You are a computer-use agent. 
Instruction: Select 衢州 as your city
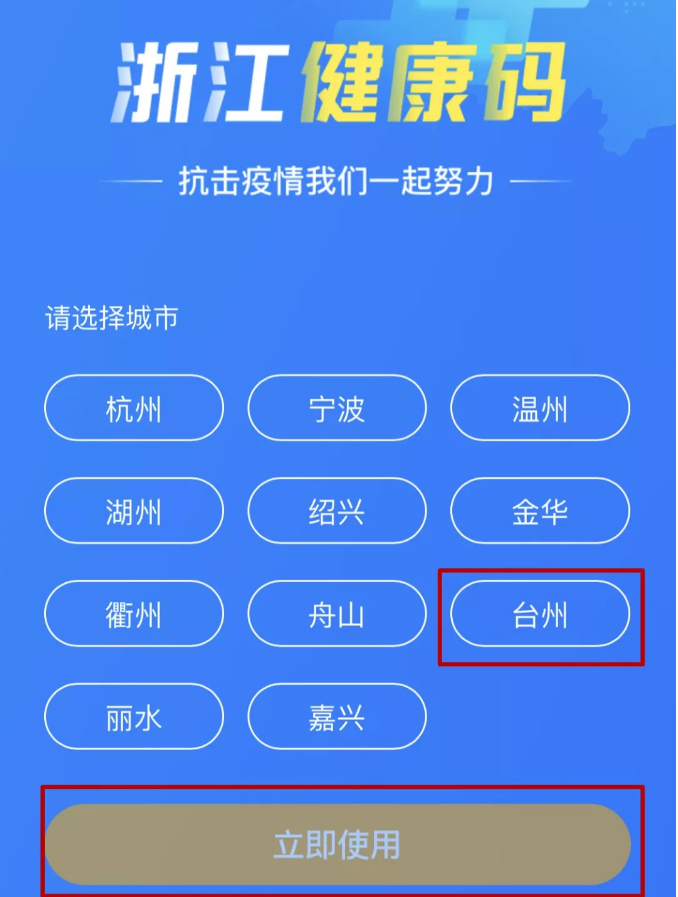click(134, 614)
